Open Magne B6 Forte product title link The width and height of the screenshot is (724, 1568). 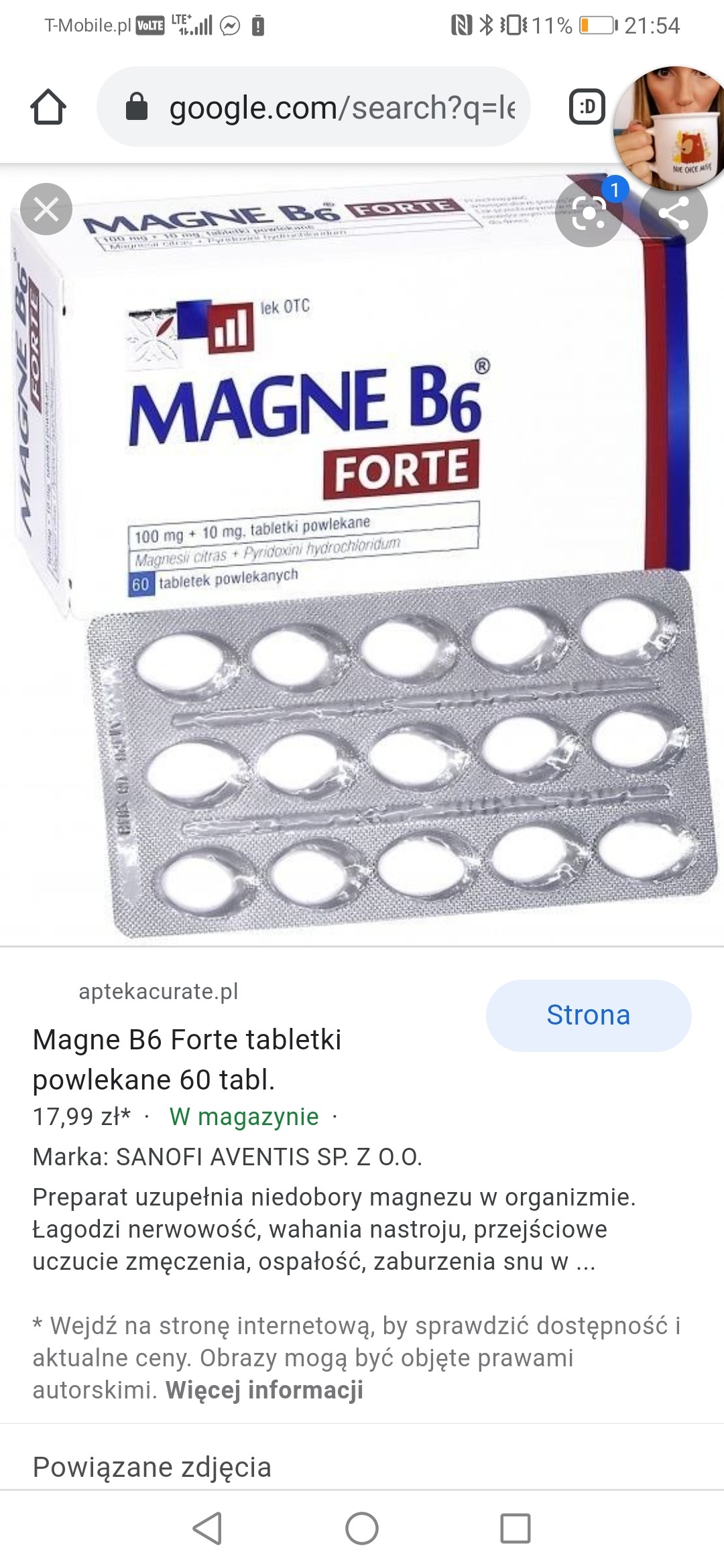pos(187,1059)
